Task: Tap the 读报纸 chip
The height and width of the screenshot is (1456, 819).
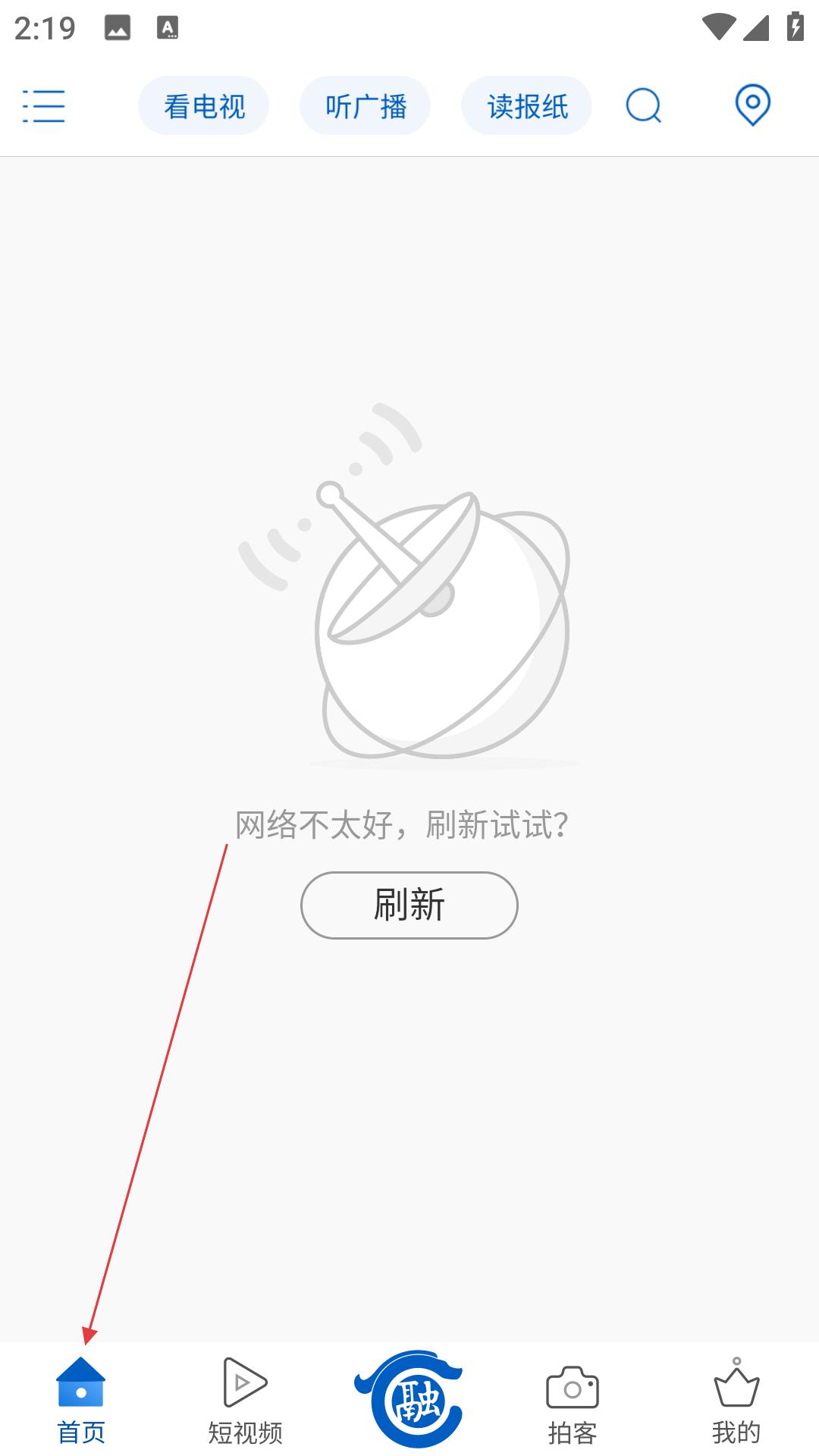Action: click(x=527, y=106)
